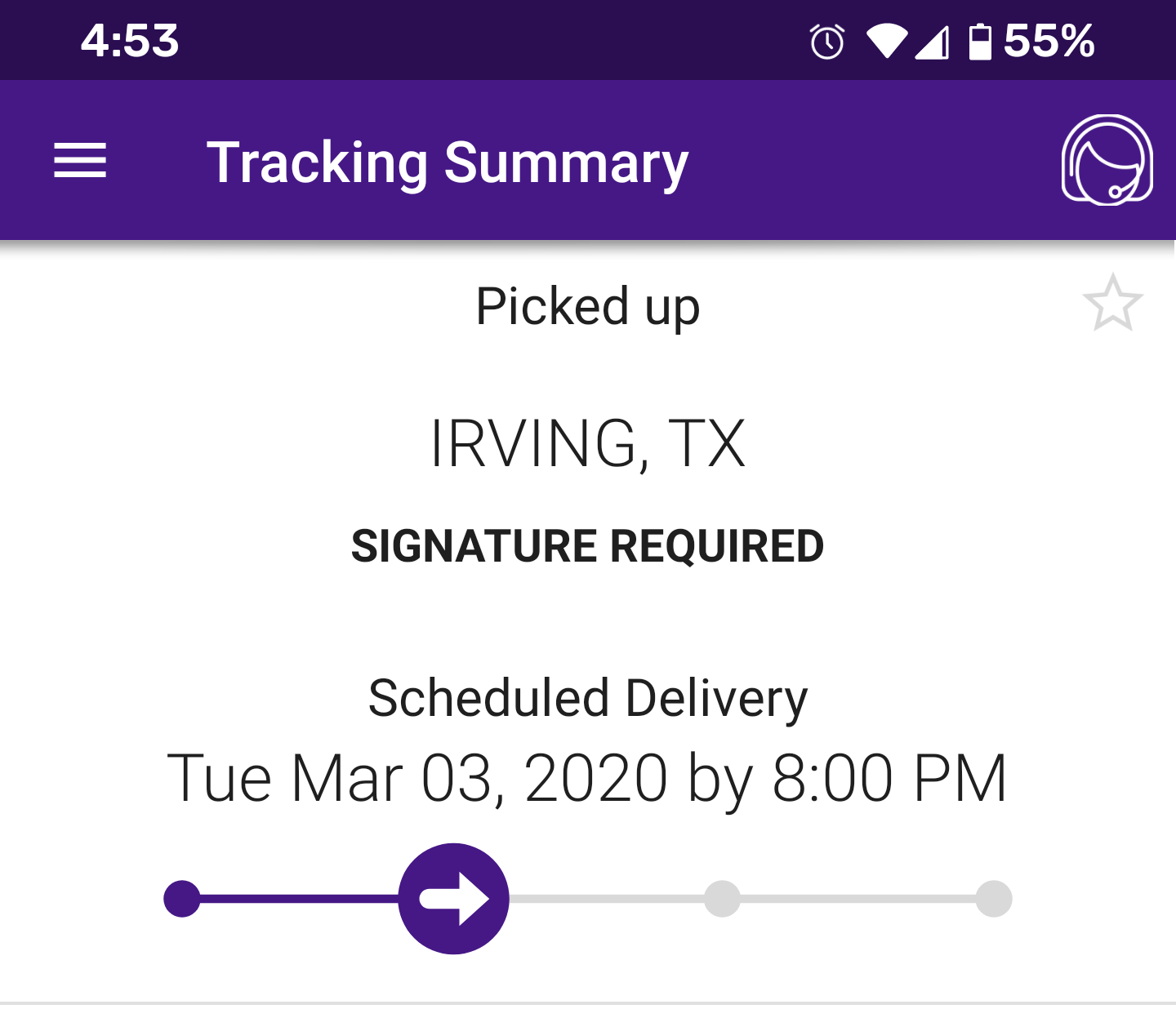Star this shipment as a favorite
The width and height of the screenshot is (1176, 1018).
[1112, 304]
